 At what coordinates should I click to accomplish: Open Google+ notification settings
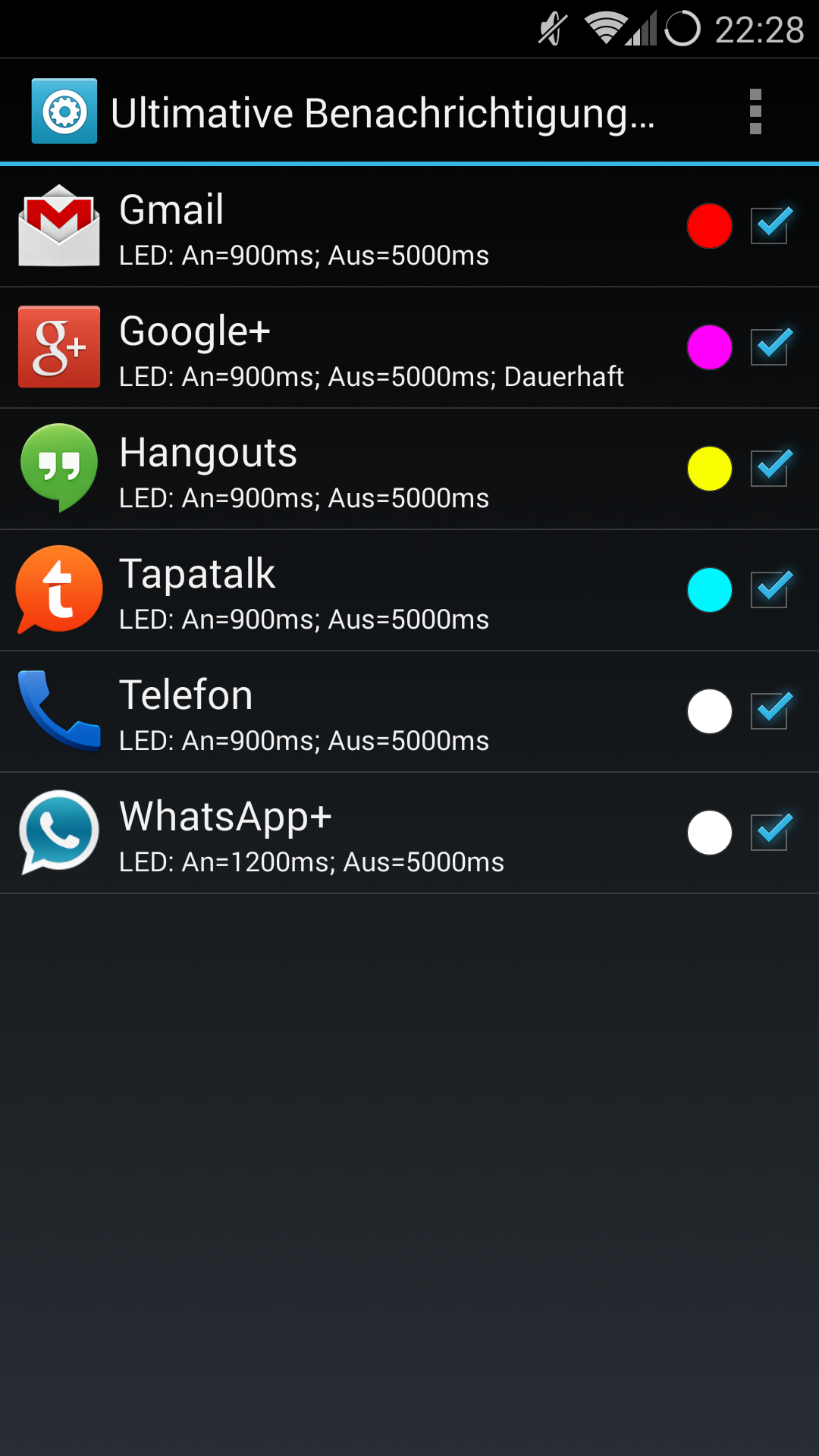pyautogui.click(x=341, y=349)
